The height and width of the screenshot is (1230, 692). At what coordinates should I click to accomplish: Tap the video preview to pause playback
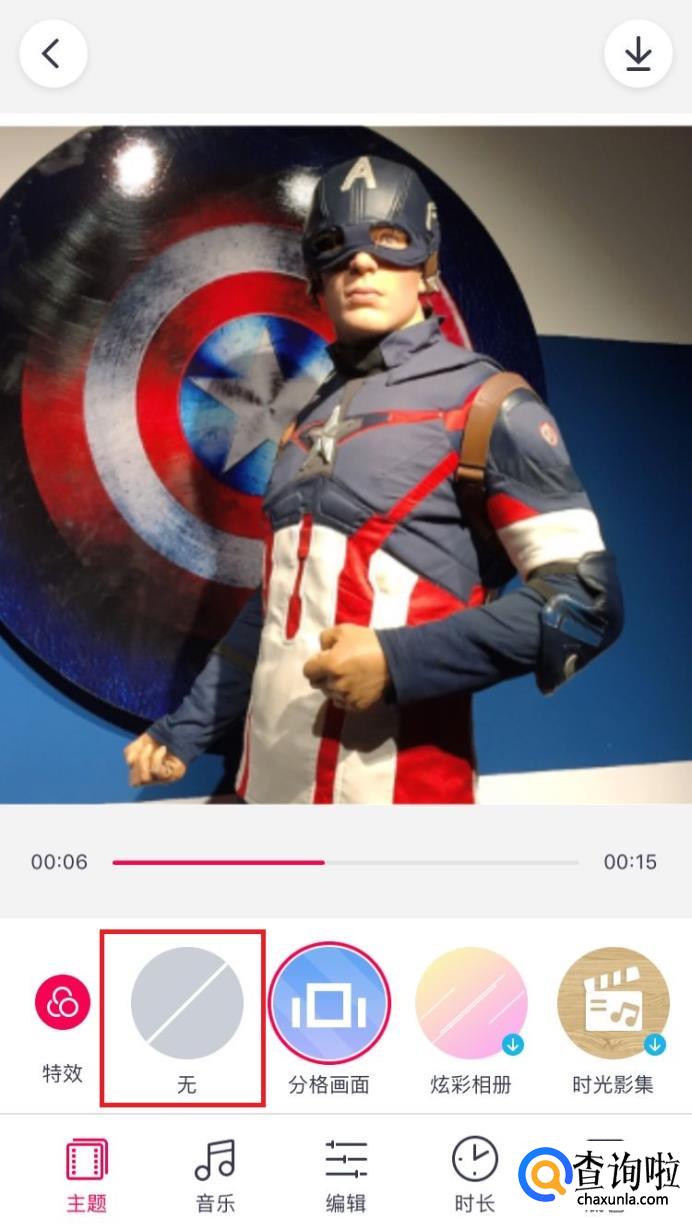point(346,465)
